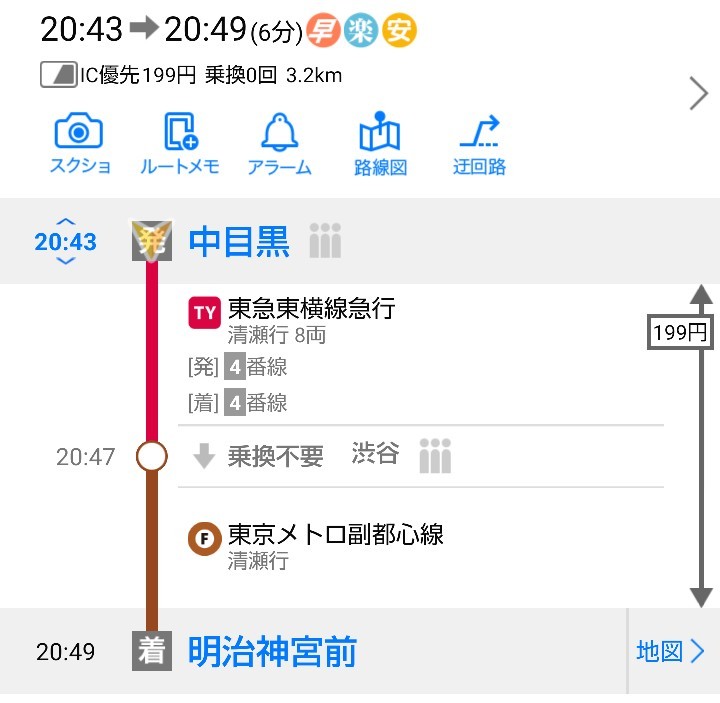Open next route with right chevron
The image size is (720, 703).
pyautogui.click(x=698, y=94)
